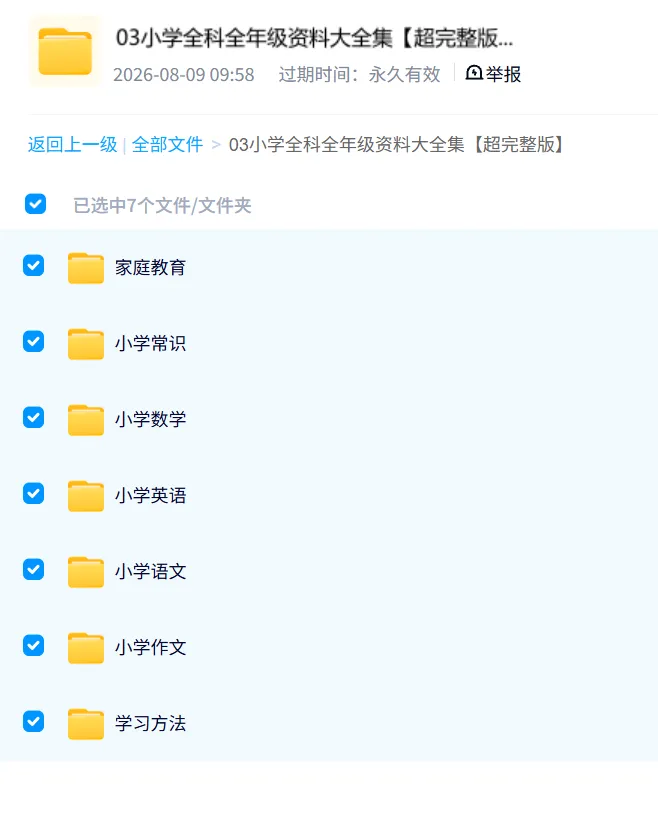Deselect the 小学数学 checkbox
The height and width of the screenshot is (836, 658).
[x=34, y=417]
